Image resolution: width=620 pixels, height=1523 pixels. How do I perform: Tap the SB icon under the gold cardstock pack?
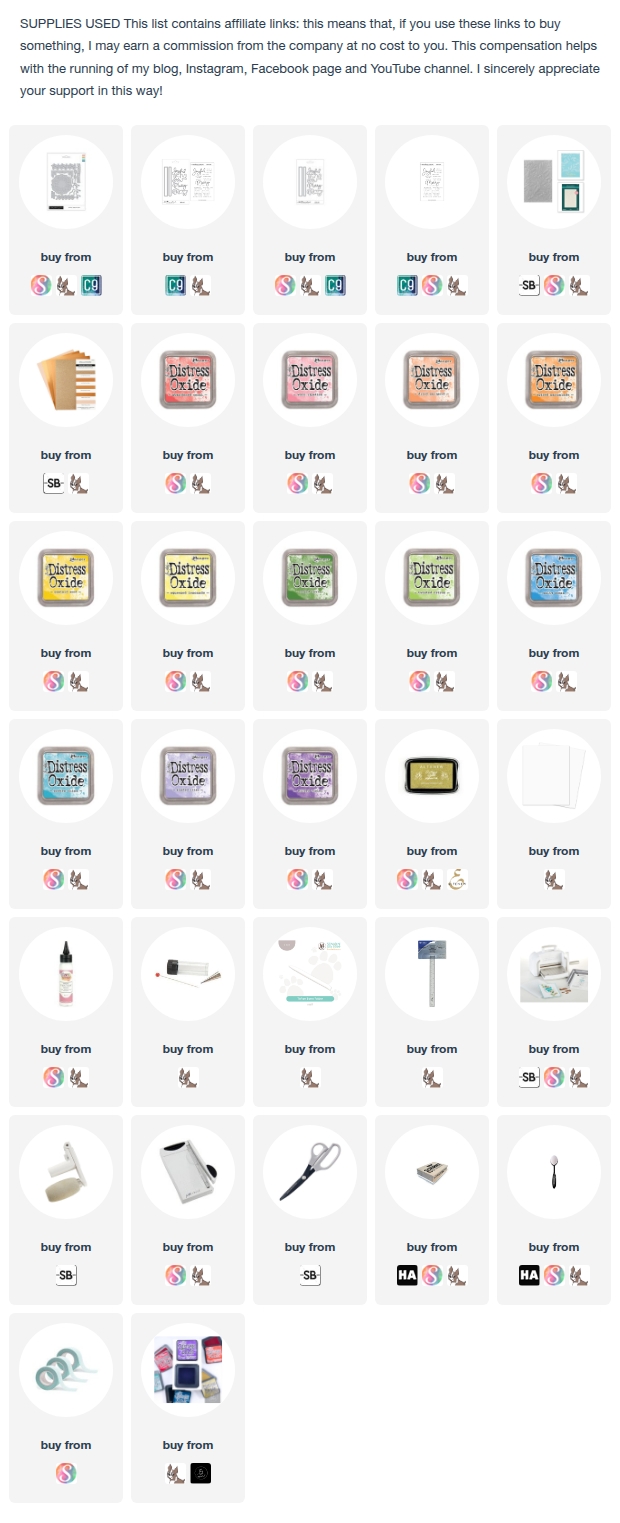[53, 483]
